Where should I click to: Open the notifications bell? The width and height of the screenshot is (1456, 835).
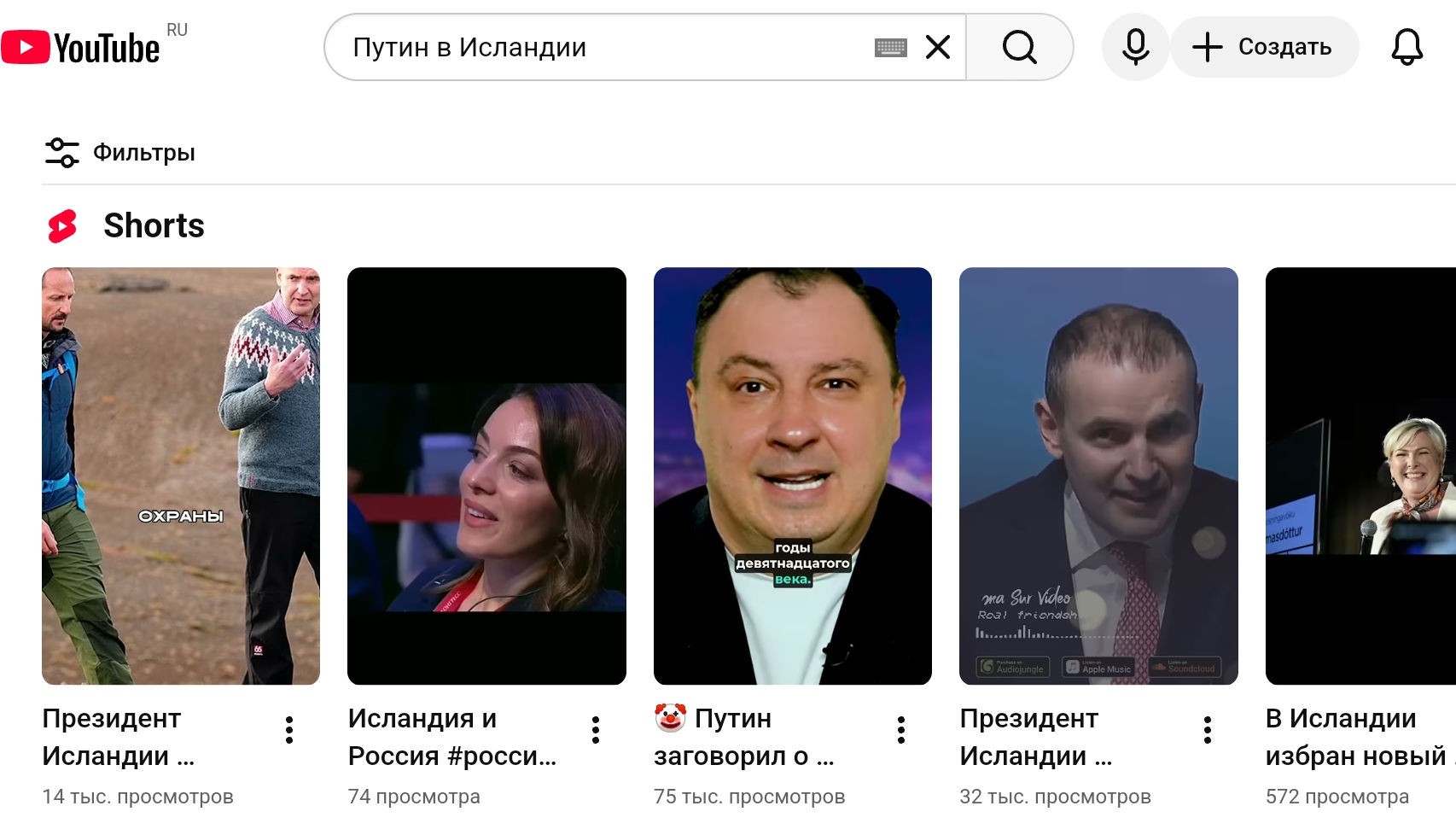coord(1406,47)
